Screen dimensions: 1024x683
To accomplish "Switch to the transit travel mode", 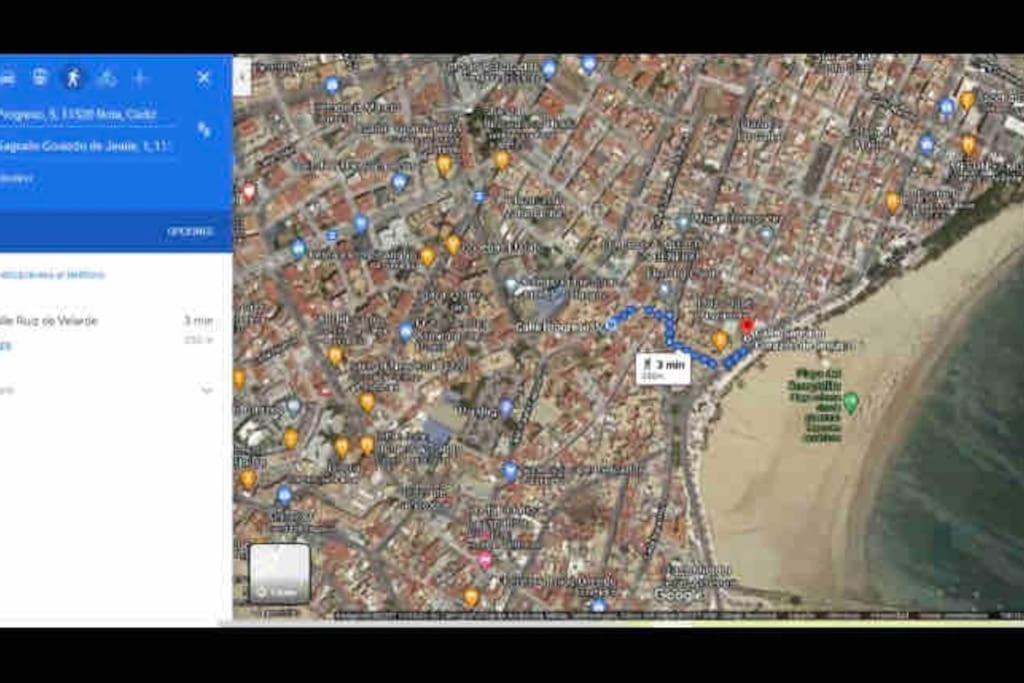I will [x=40, y=78].
